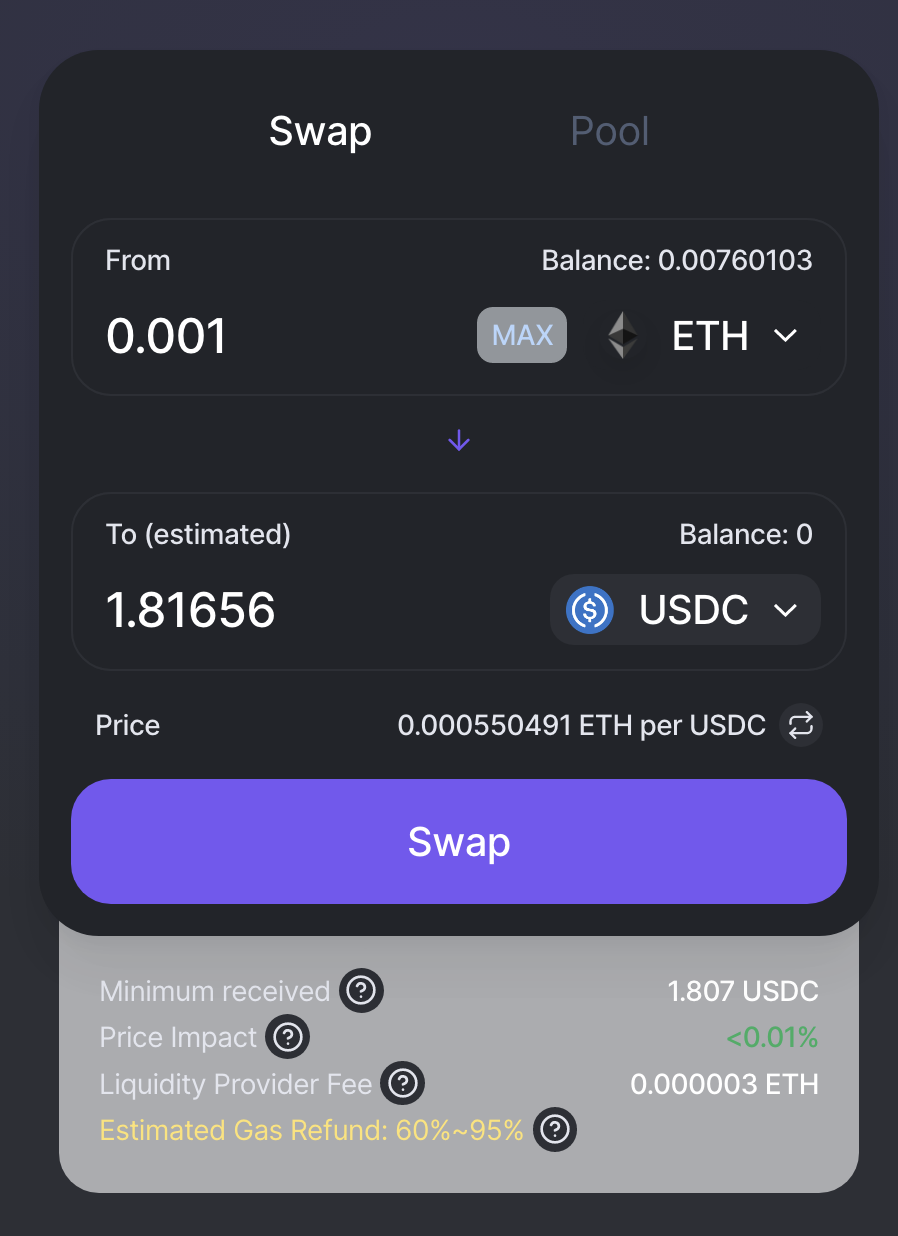Viewport: 898px width, 1236px height.
Task: Invert the displayed price rate
Action: point(801,725)
